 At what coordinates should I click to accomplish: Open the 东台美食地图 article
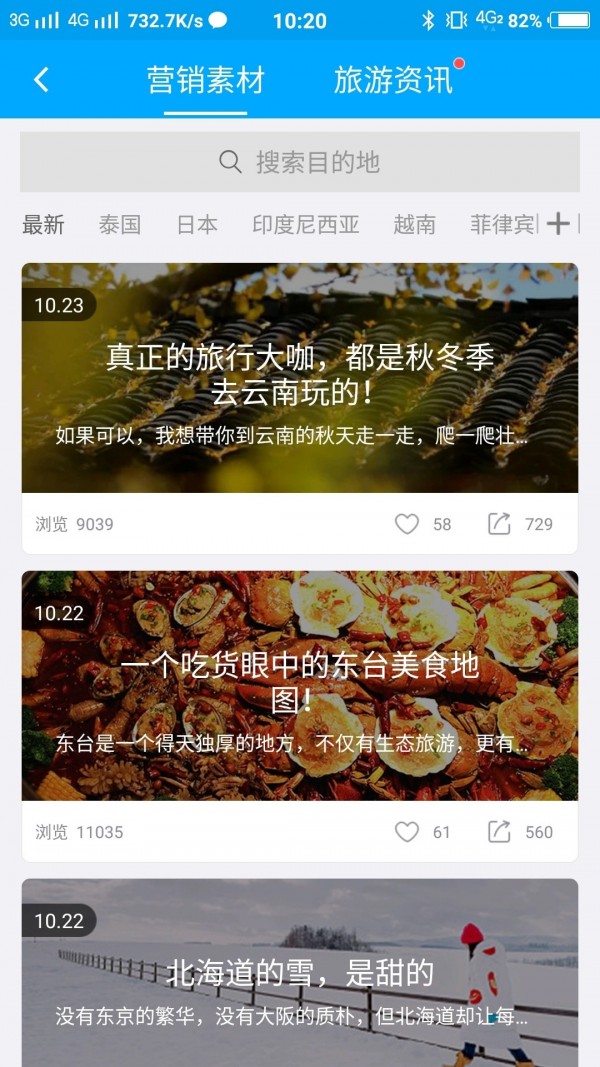300,686
